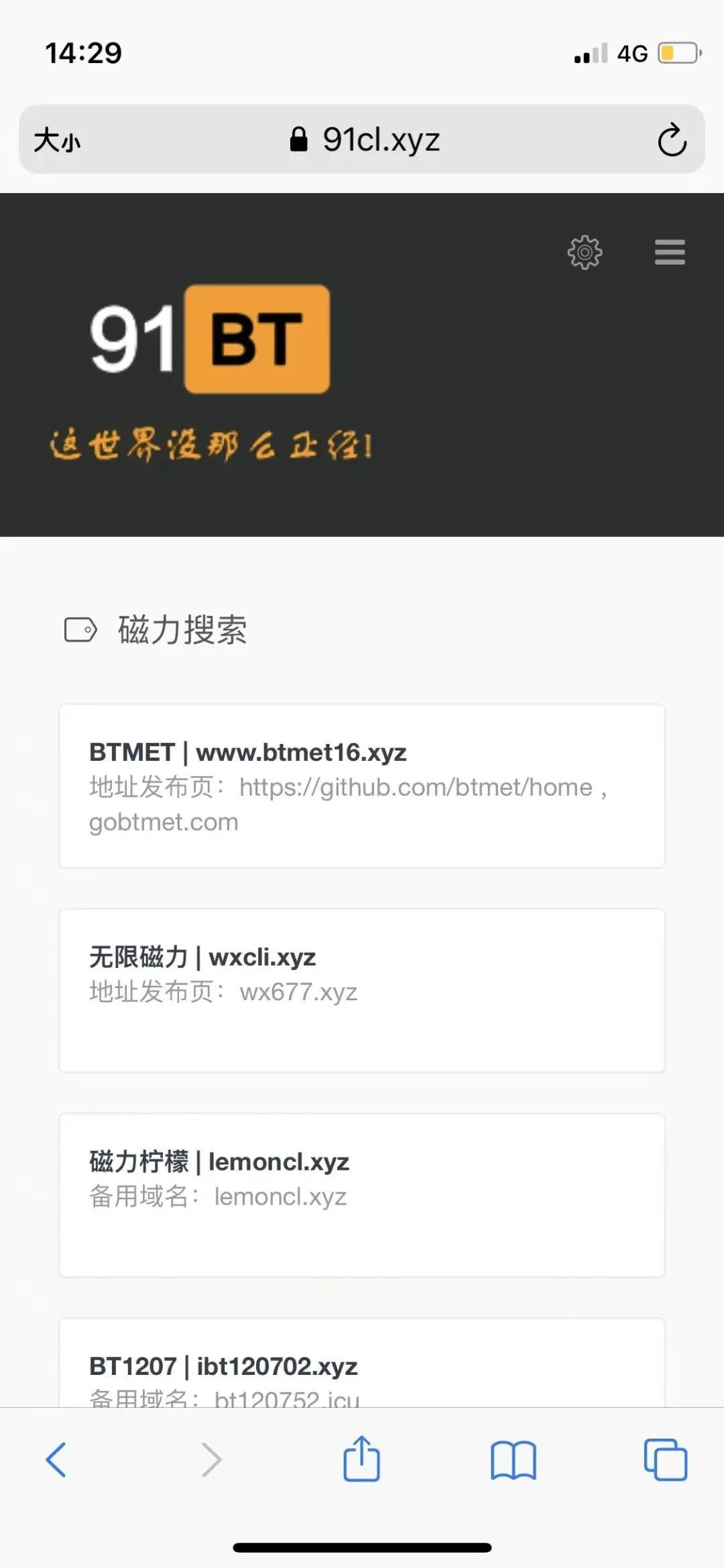Screen dimensions: 724x1568
Task: Open the 大小 text size options
Action: (57, 141)
